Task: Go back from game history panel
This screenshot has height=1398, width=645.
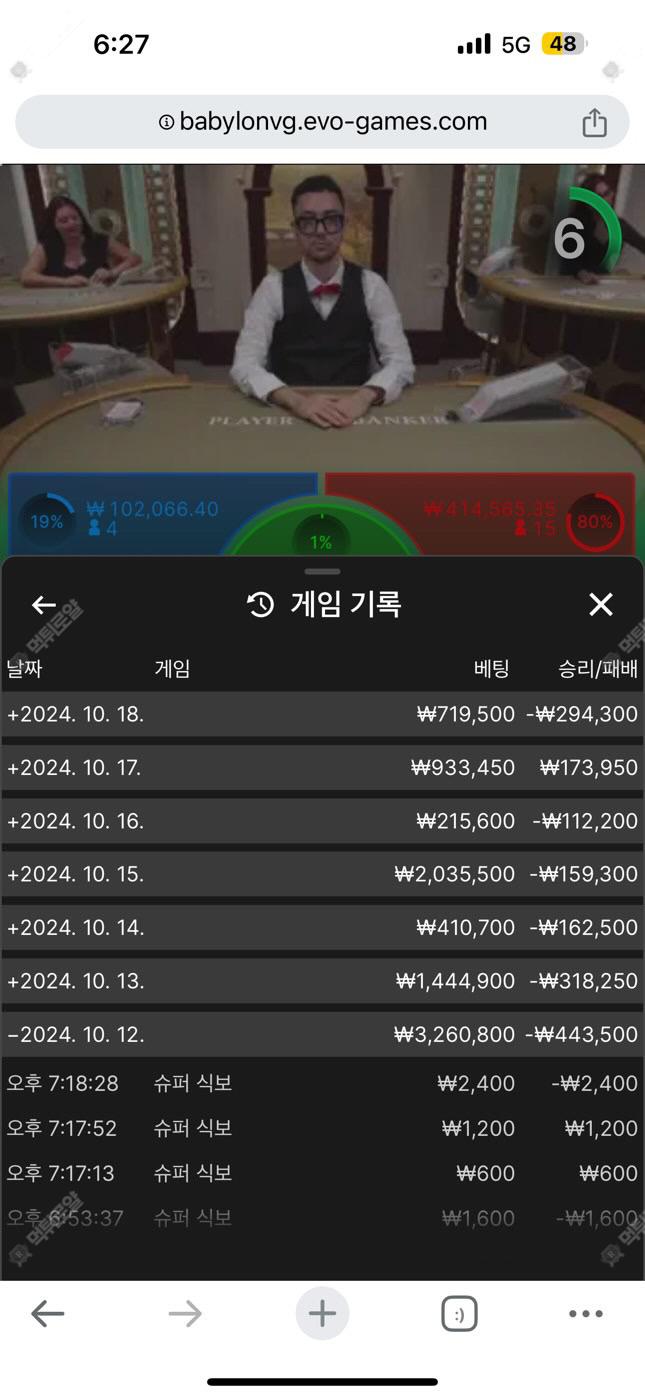Action: [43, 604]
